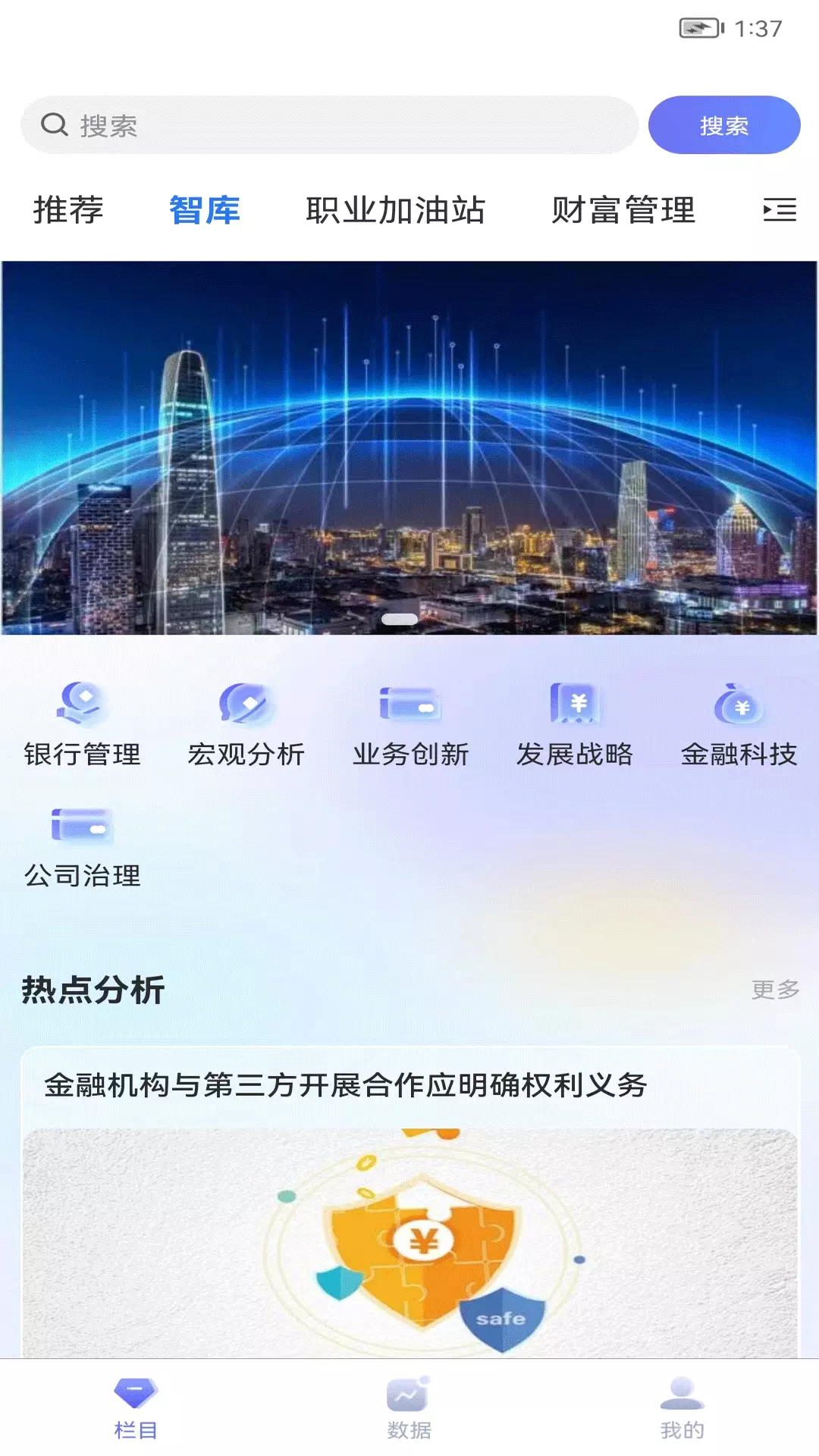View 更多 hot analysis articles
819x1456 pixels.
775,989
